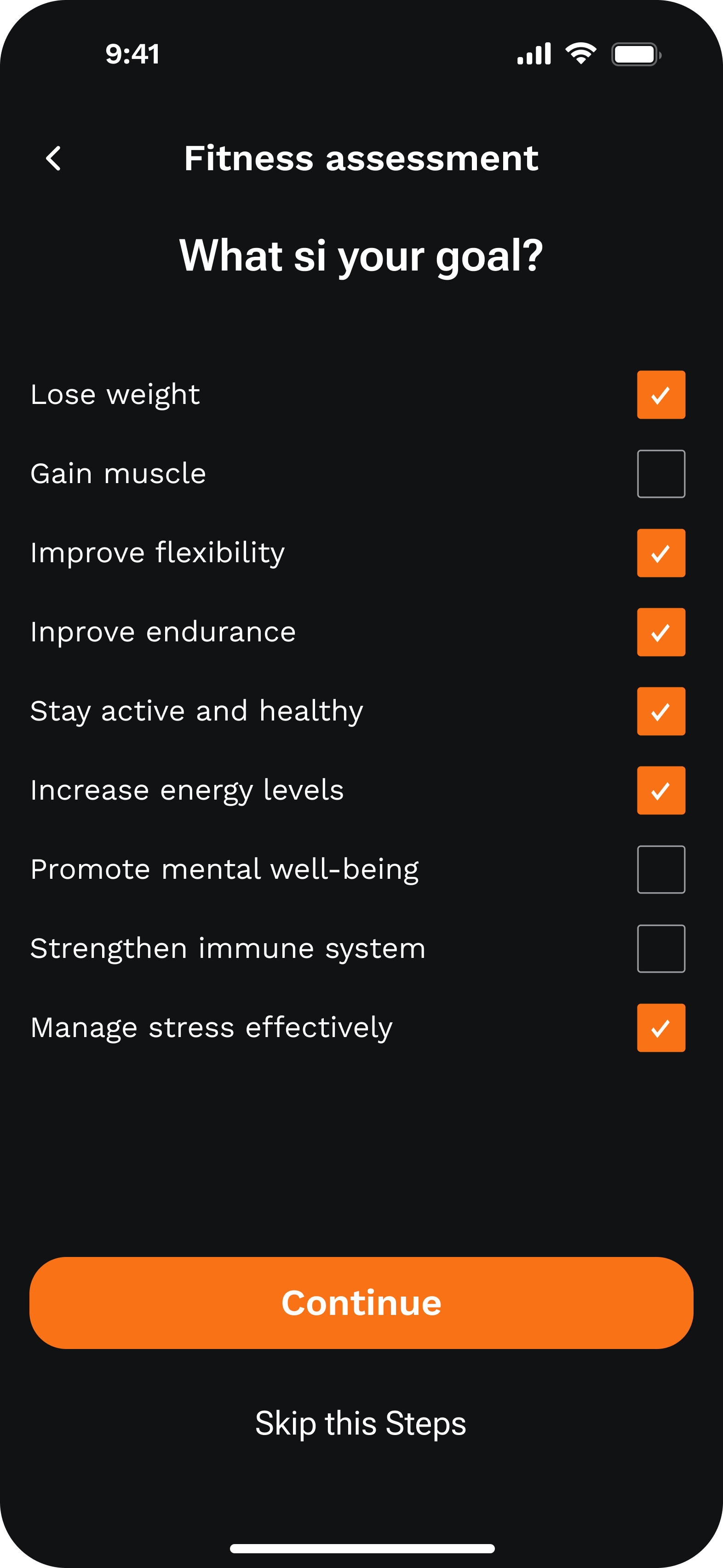Deselect Manage stress effectively

660,1027
